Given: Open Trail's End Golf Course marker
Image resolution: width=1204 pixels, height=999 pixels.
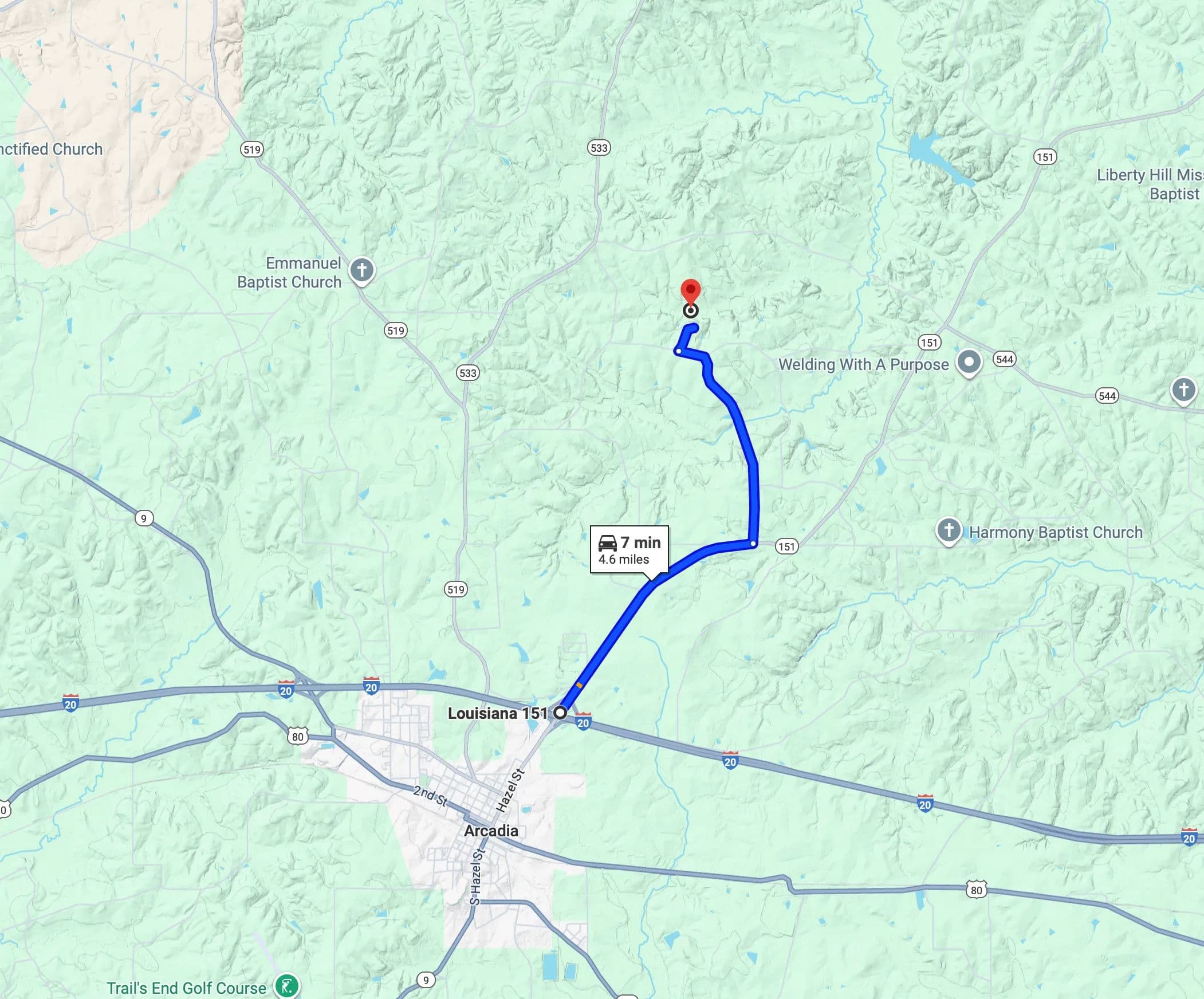Looking at the screenshot, I should [286, 987].
